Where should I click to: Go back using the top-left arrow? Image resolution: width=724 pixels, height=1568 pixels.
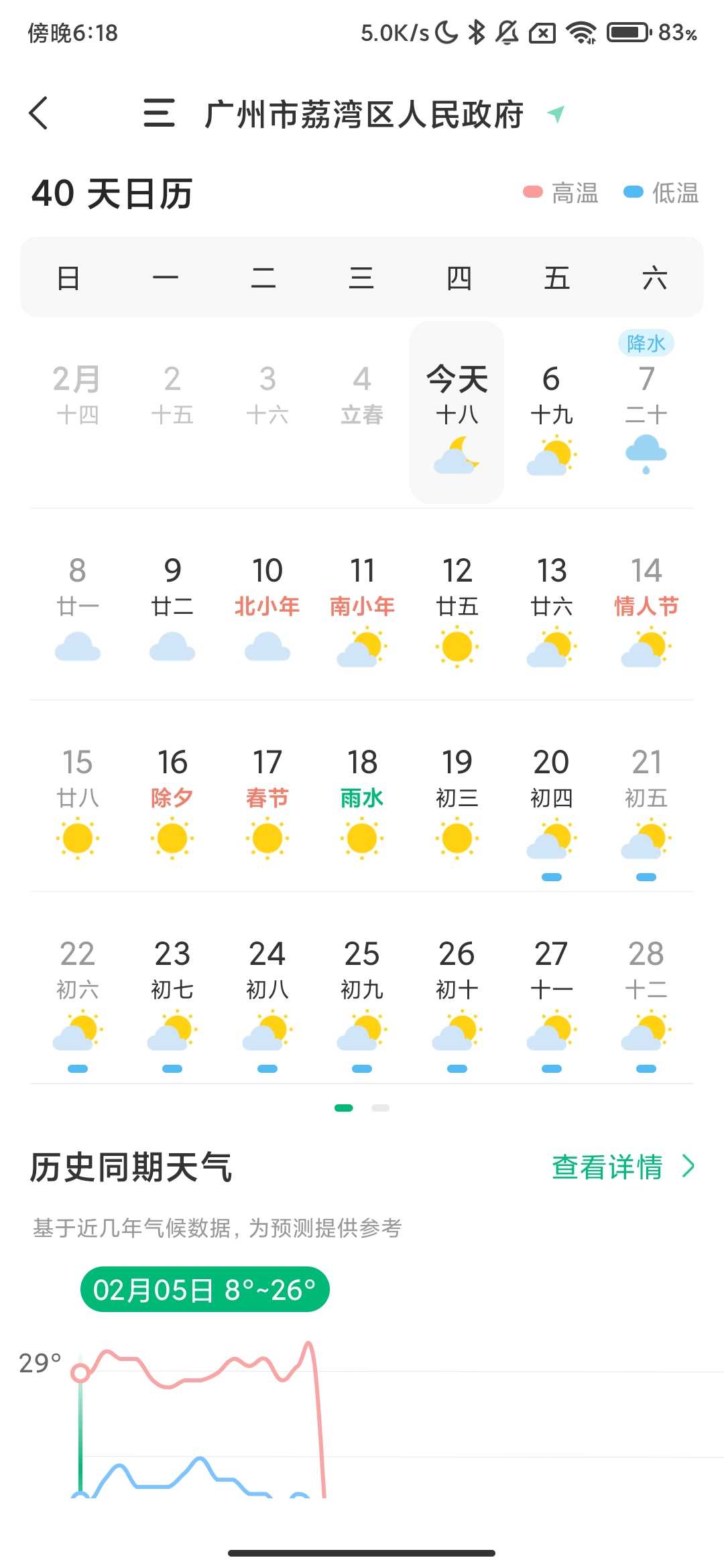click(x=39, y=113)
